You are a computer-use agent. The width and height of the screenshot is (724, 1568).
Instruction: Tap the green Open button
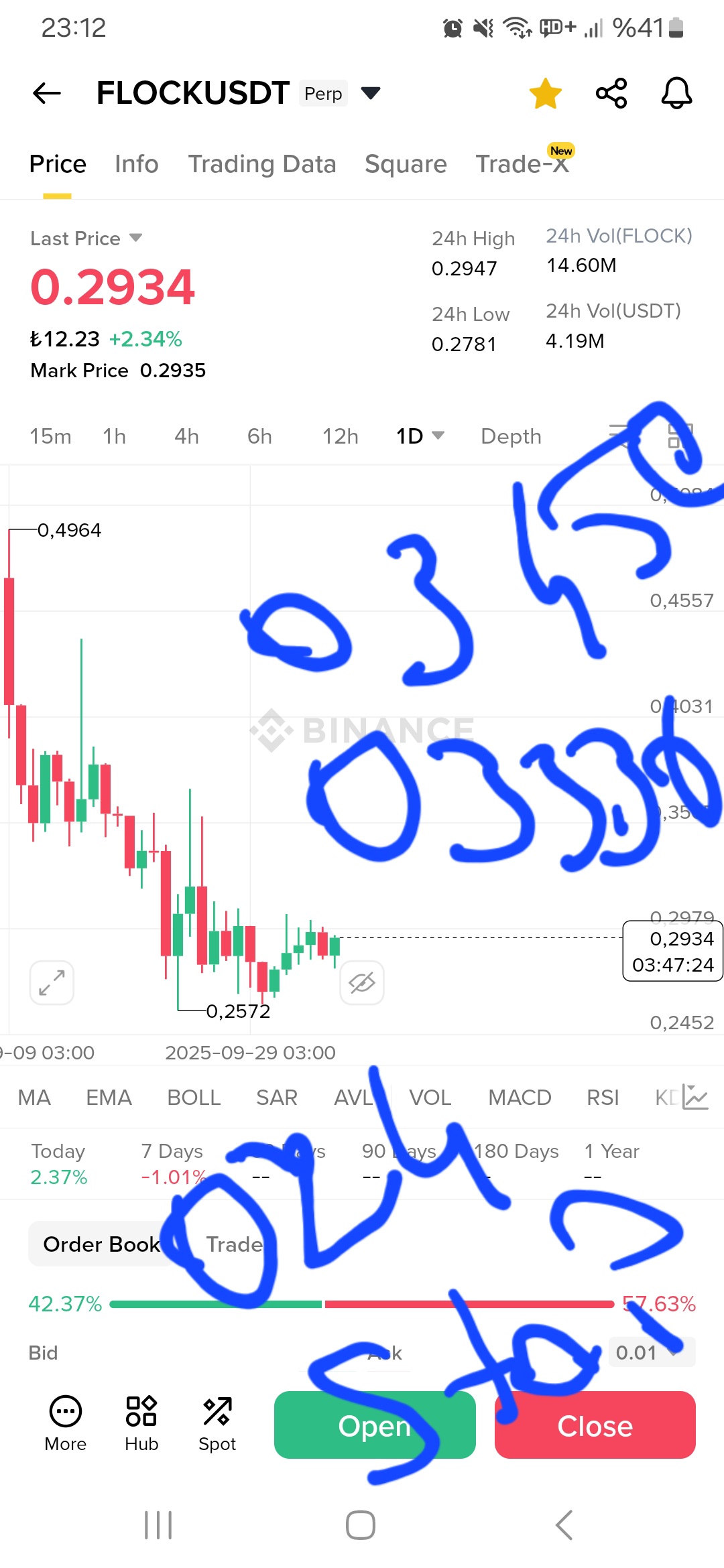coord(375,1425)
